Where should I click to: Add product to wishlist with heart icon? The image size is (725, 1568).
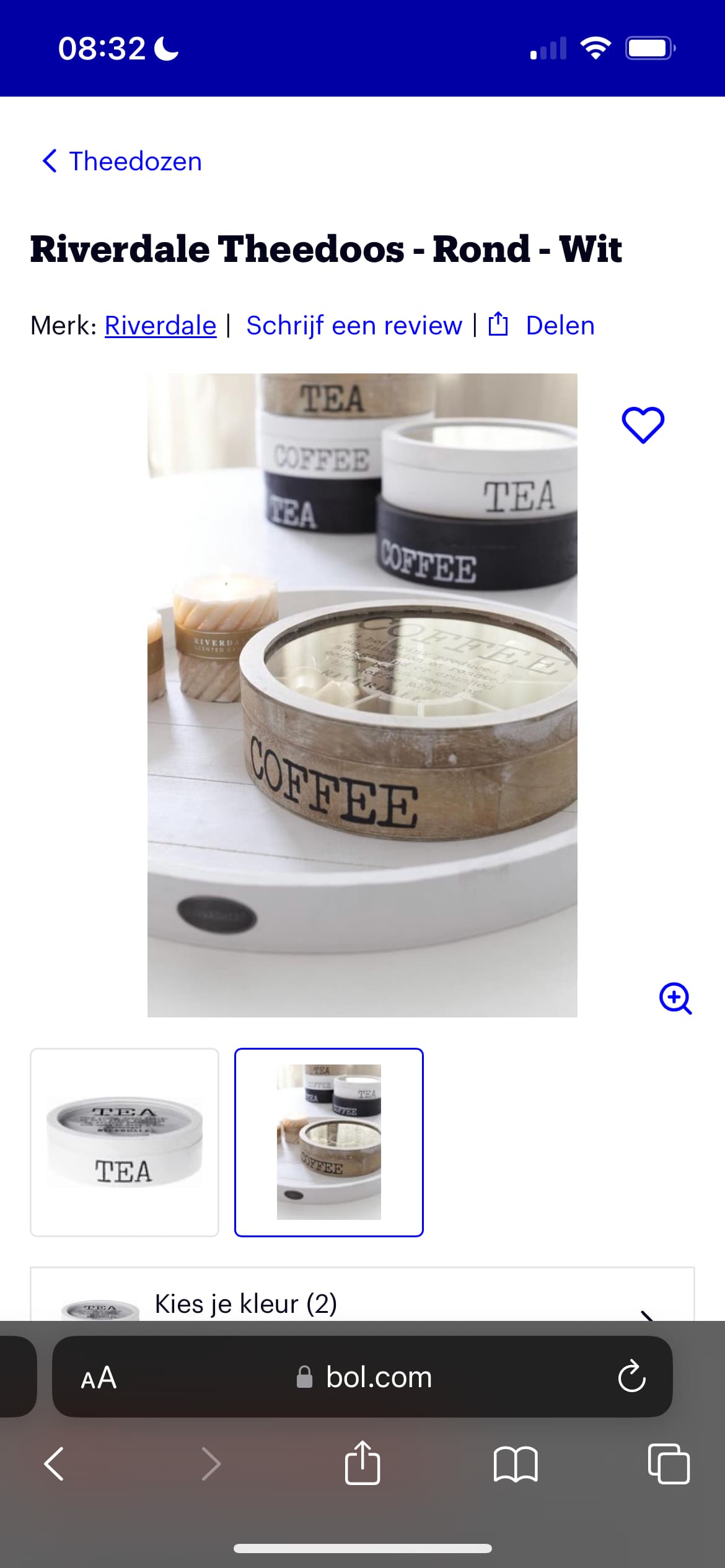(x=643, y=425)
